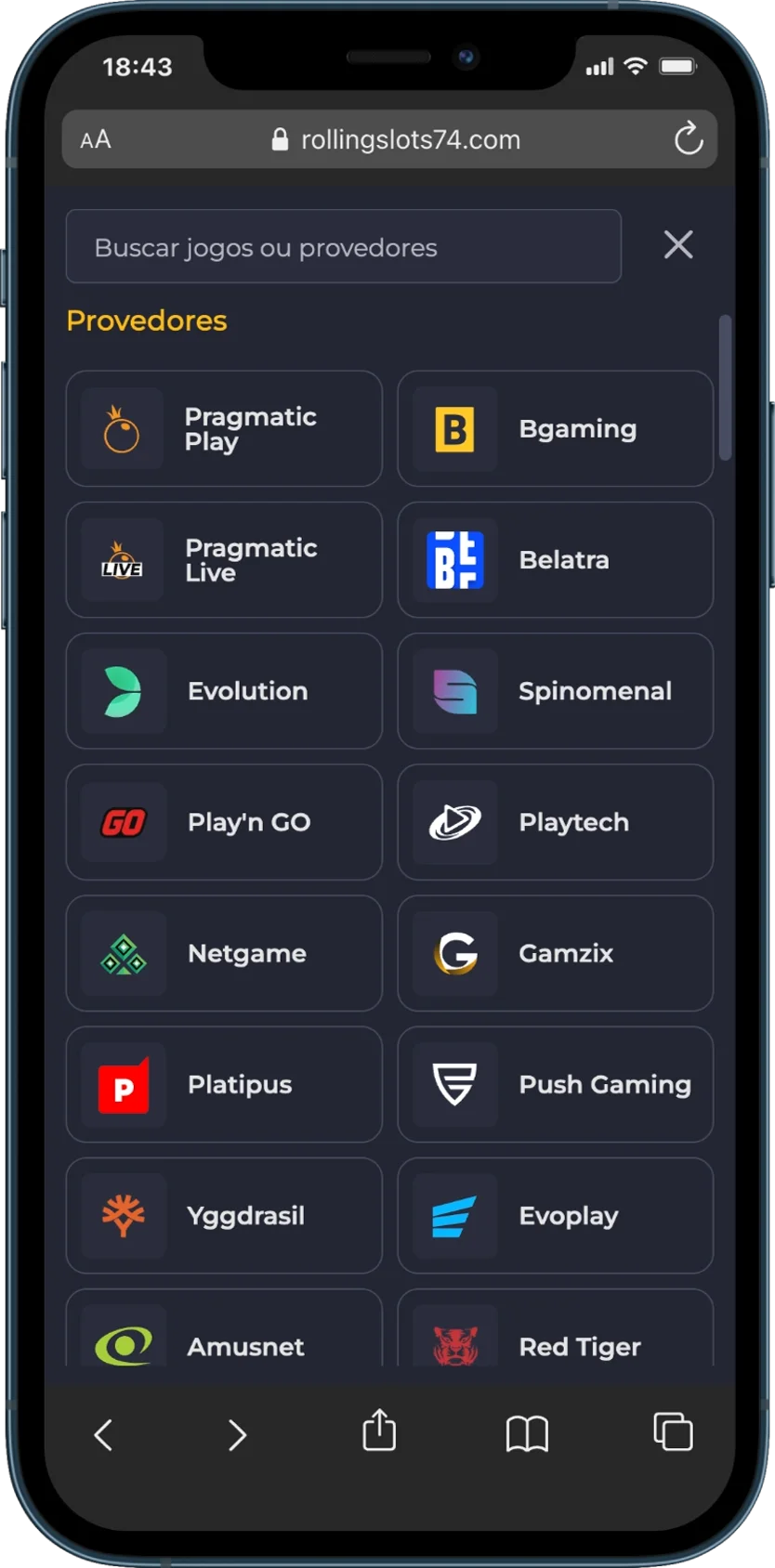Open Safari share sheet
This screenshot has height=1568, width=775.
(x=379, y=1431)
